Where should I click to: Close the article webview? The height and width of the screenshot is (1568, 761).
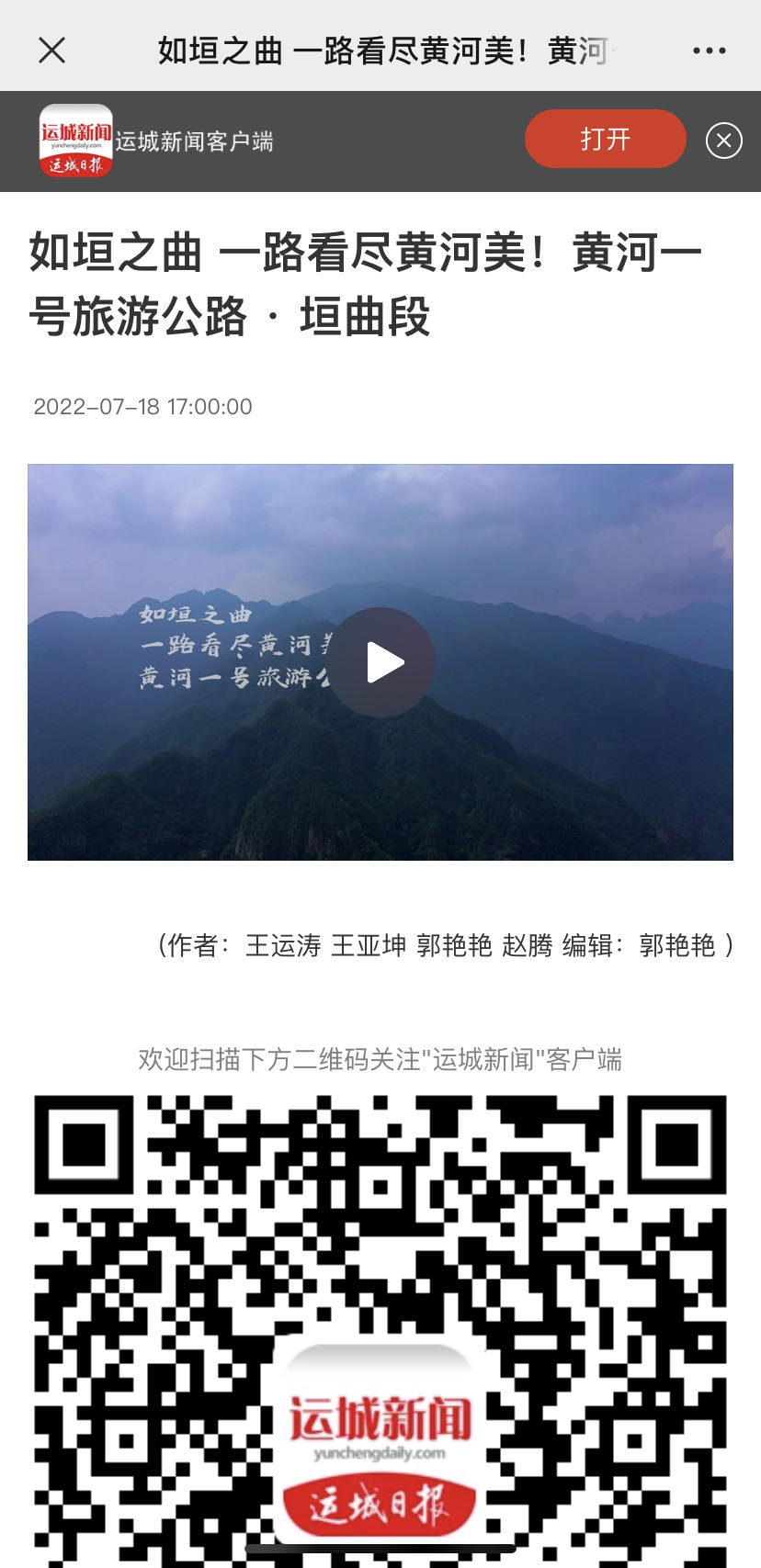52,50
